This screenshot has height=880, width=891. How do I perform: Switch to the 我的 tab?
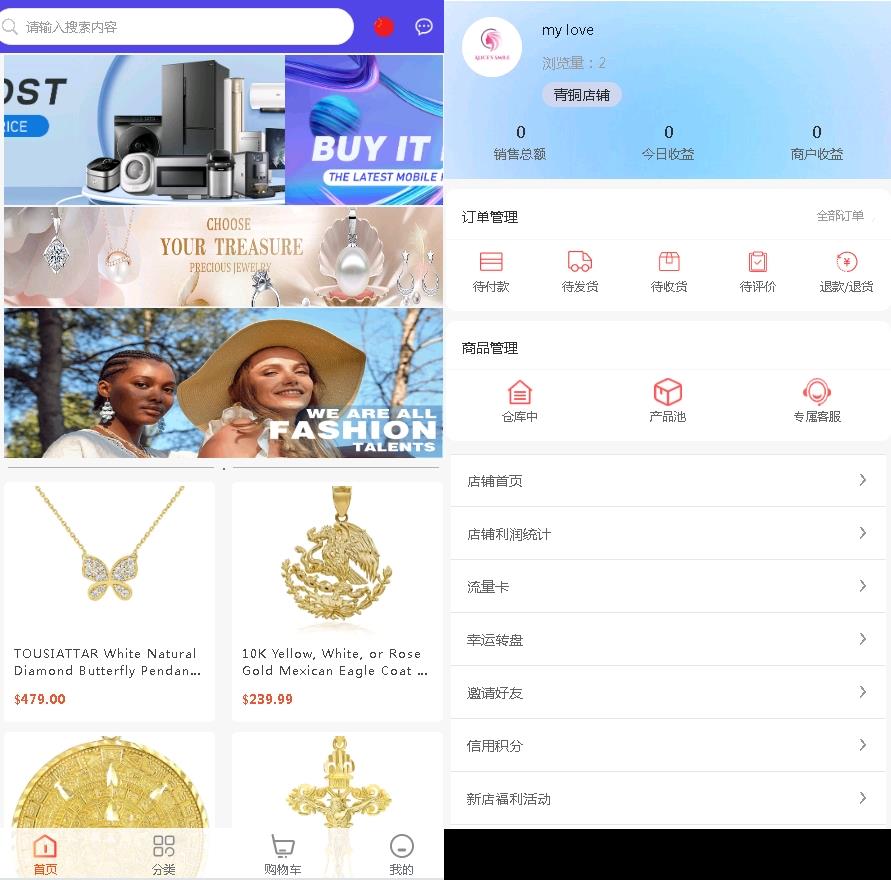coord(401,855)
